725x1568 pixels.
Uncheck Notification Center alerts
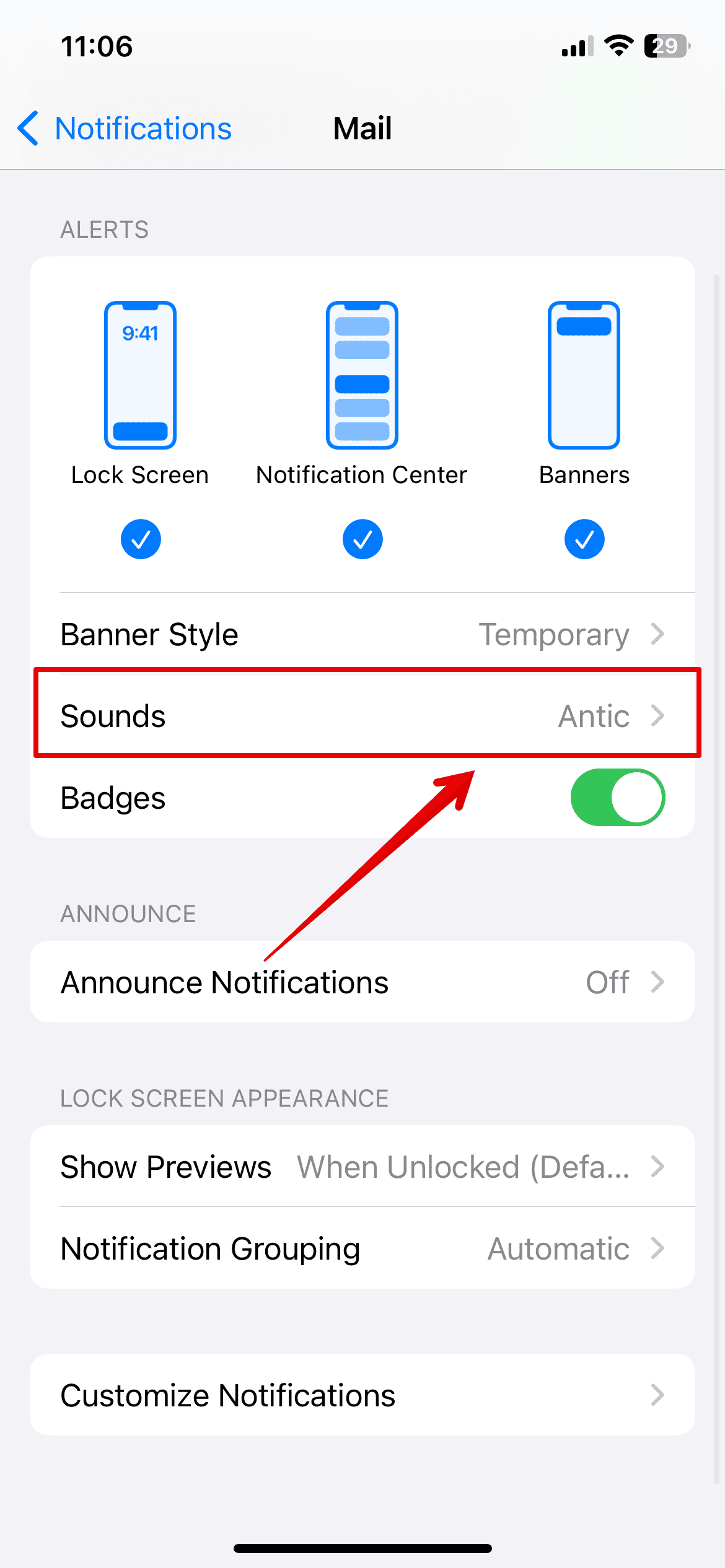(x=362, y=539)
